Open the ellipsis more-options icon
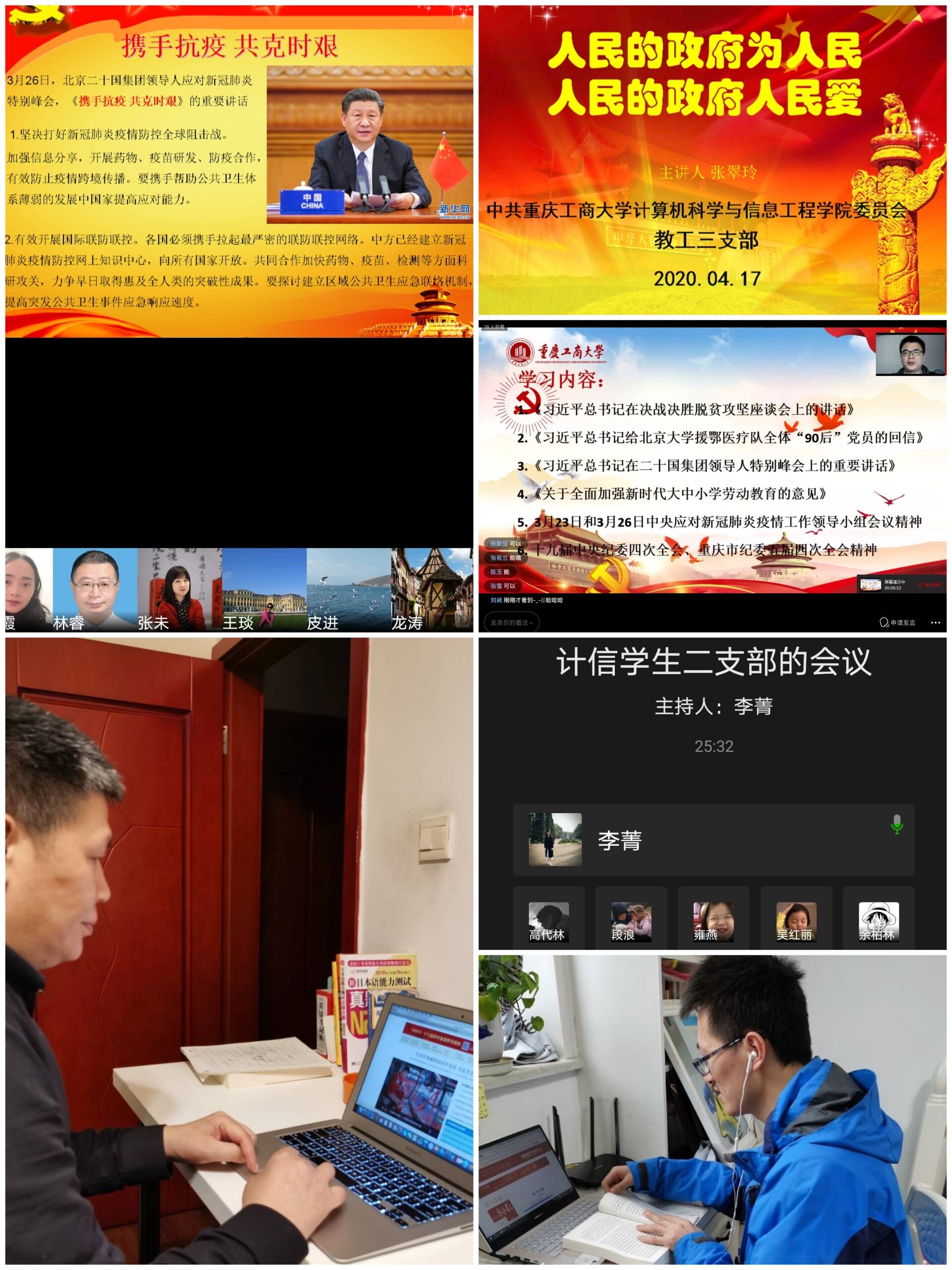The image size is (952, 1270). point(935,623)
